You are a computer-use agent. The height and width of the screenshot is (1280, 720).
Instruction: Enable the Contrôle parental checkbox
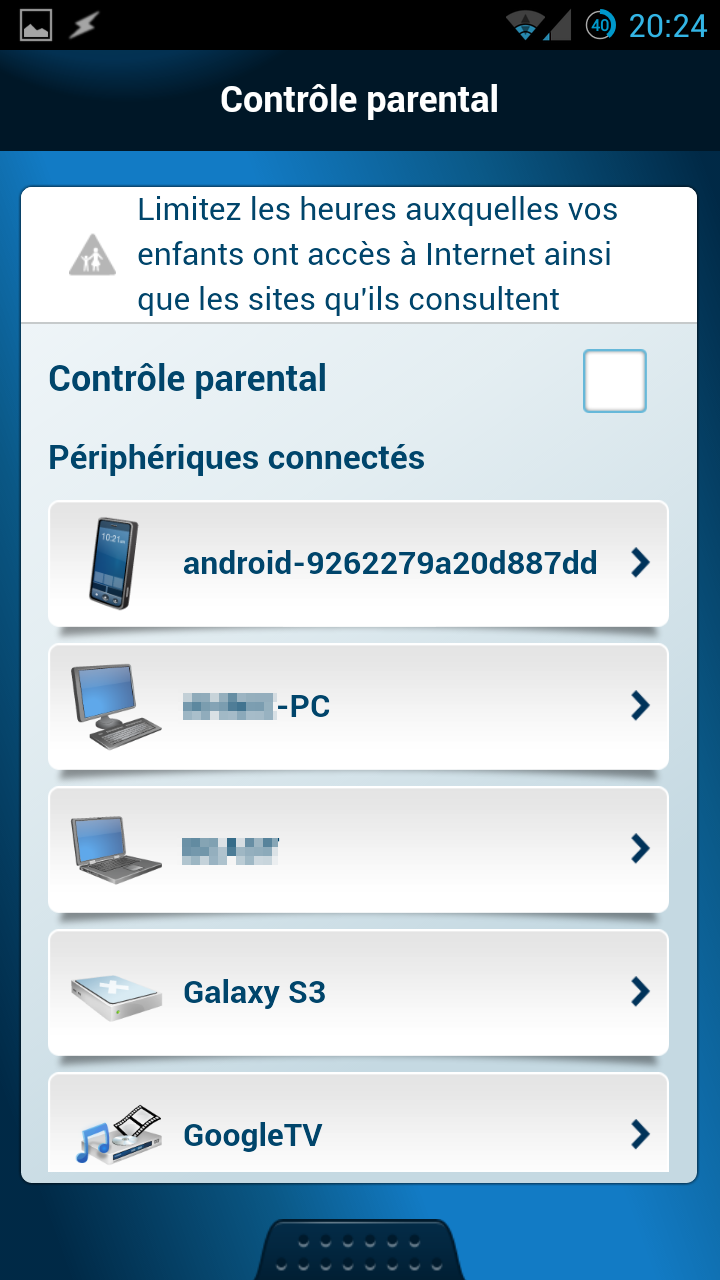coord(614,381)
